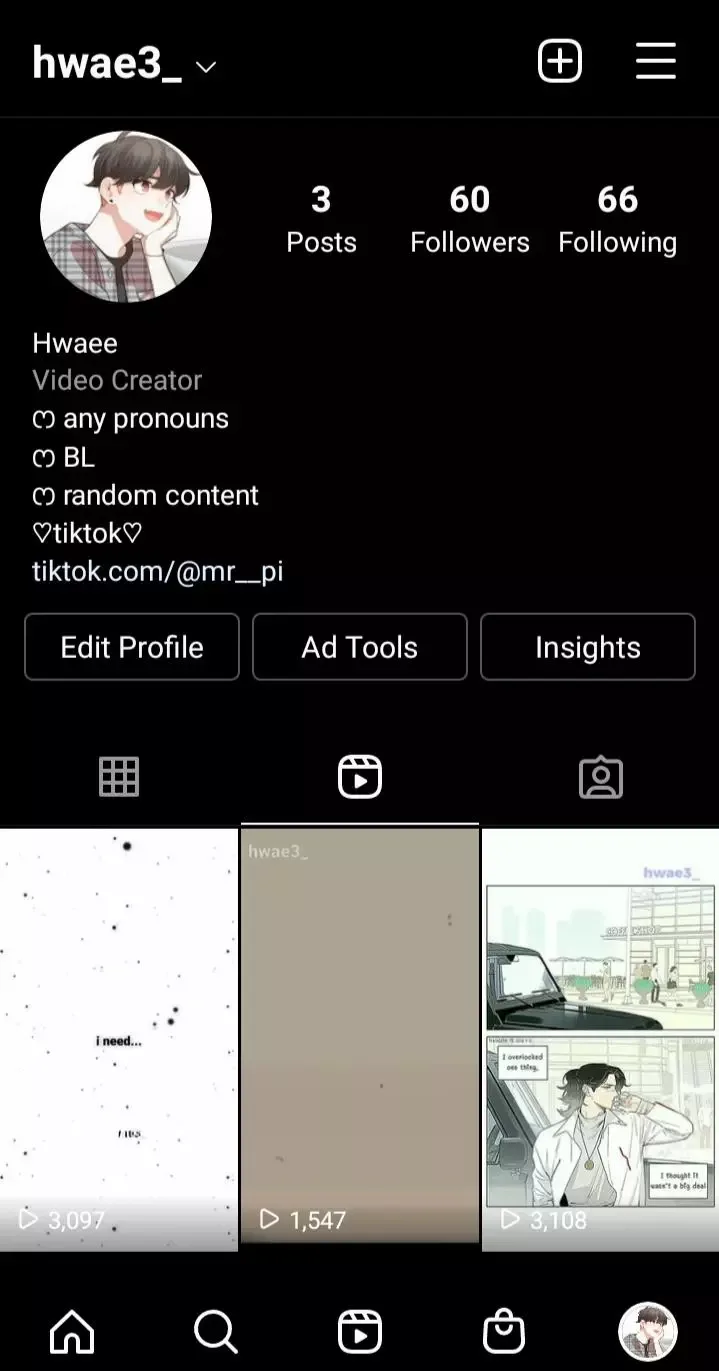Select the profile avatar in bottom bar

click(648, 1332)
